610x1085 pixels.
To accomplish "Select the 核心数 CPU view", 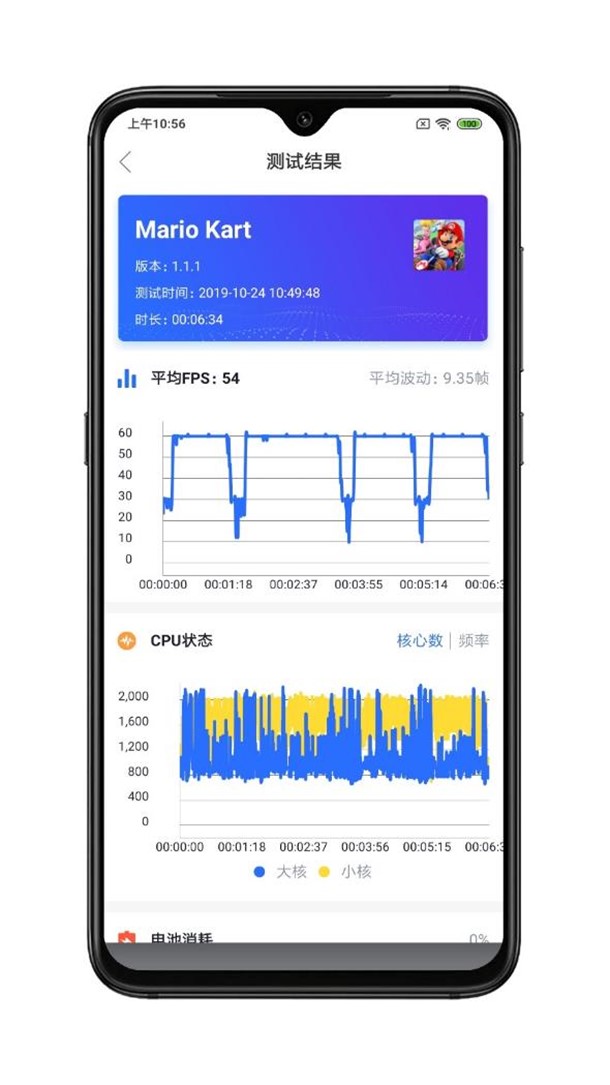I will click(419, 640).
